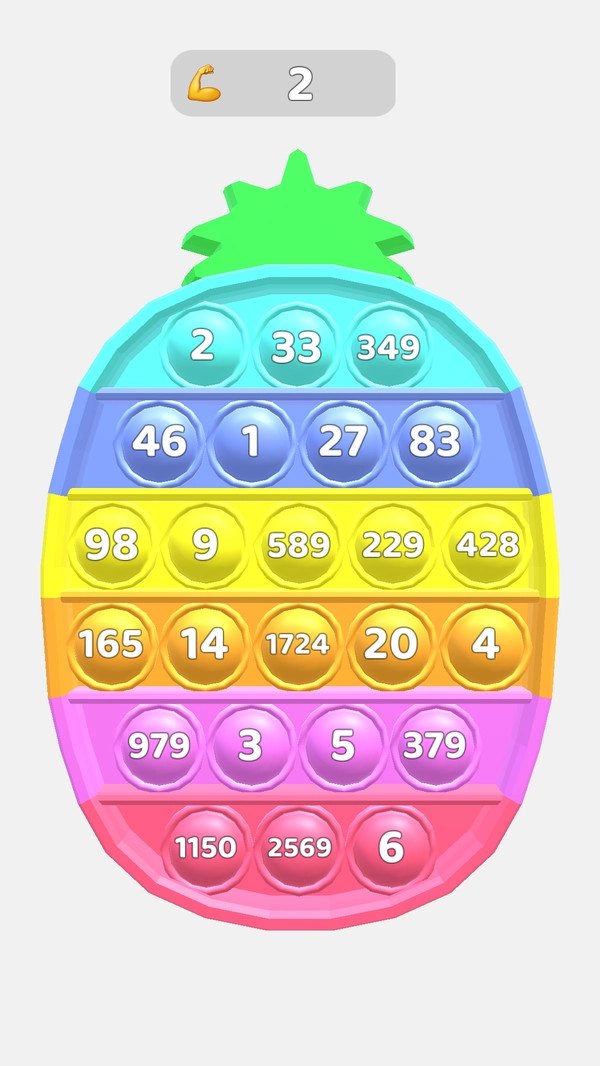Tap the pink bubble 379
Viewport: 600px width, 1066px height.
point(434,746)
